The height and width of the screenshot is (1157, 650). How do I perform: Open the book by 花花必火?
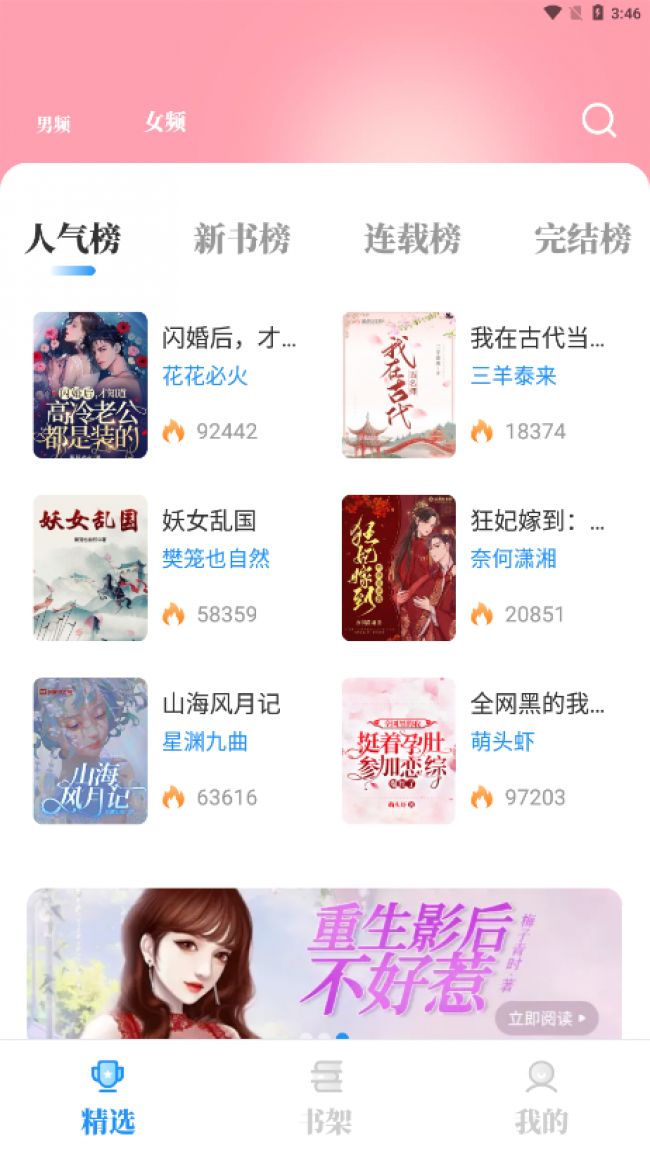tap(167, 384)
